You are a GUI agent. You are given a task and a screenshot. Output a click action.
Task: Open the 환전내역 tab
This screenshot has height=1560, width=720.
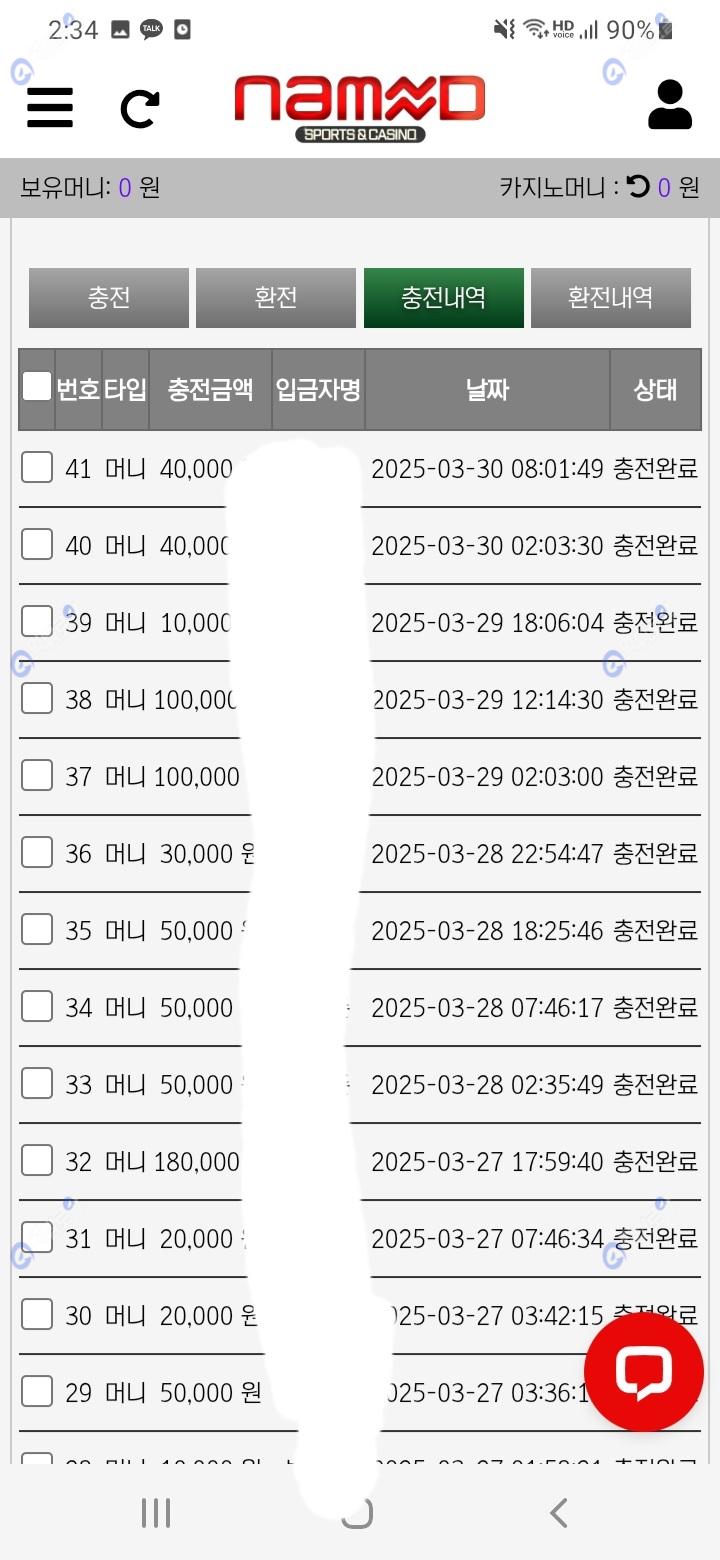611,298
